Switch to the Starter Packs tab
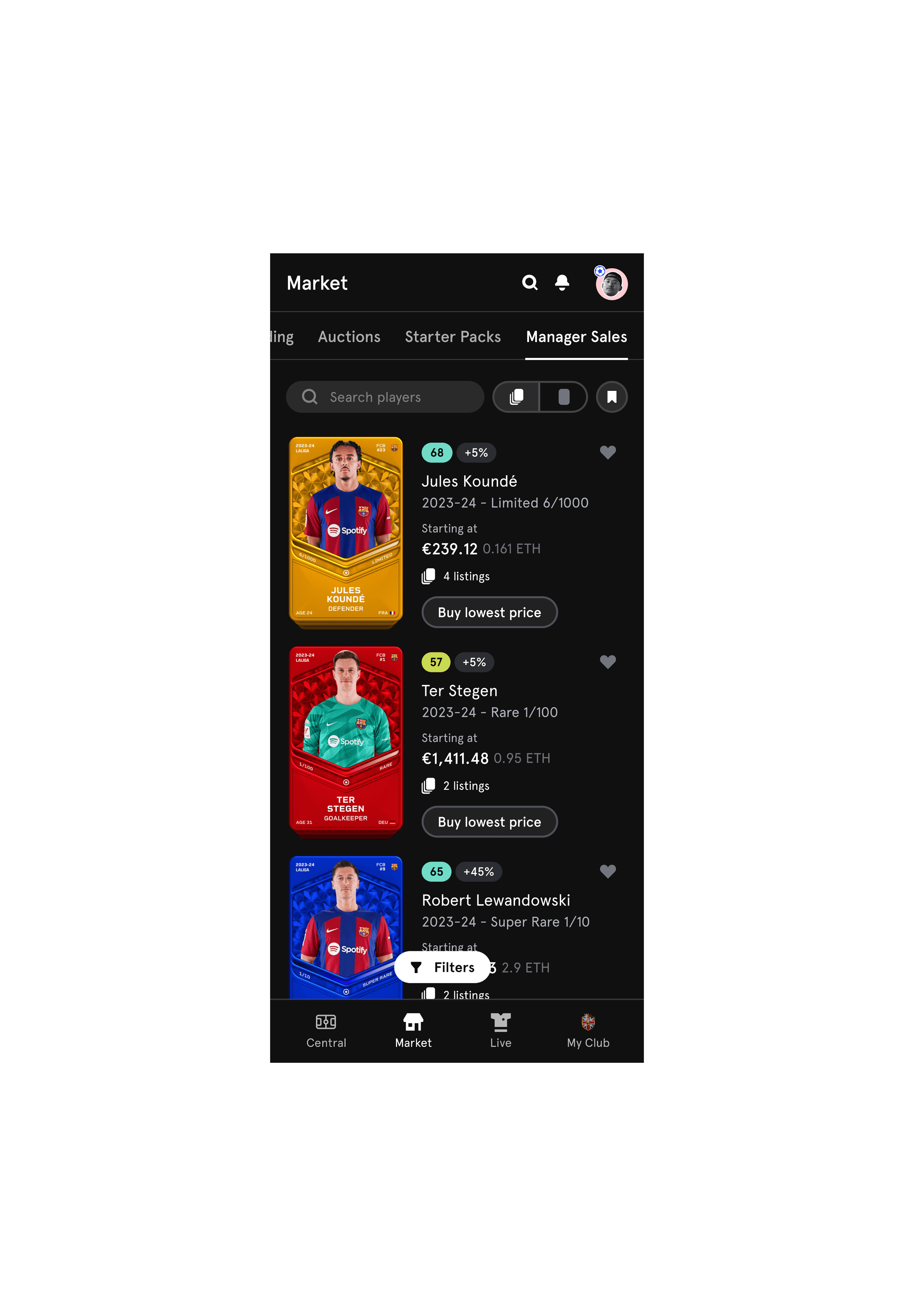 (x=453, y=337)
